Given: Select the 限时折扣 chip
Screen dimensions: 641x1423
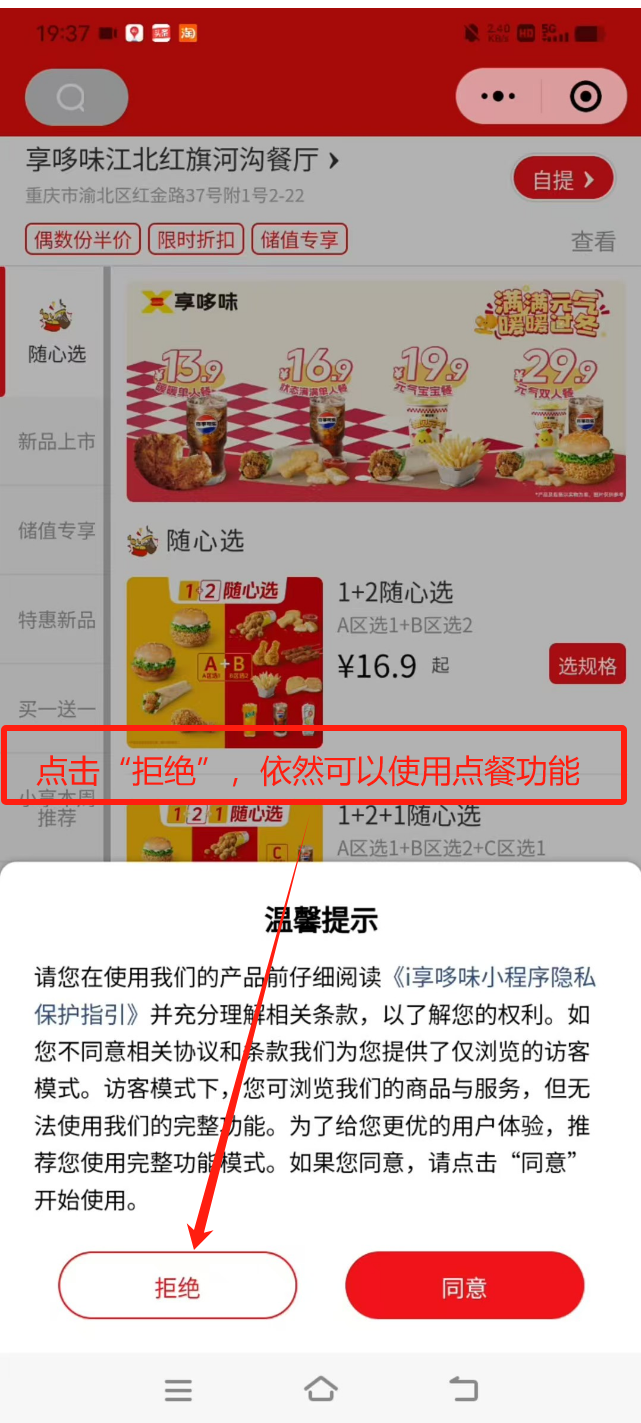Looking at the screenshot, I should point(196,240).
